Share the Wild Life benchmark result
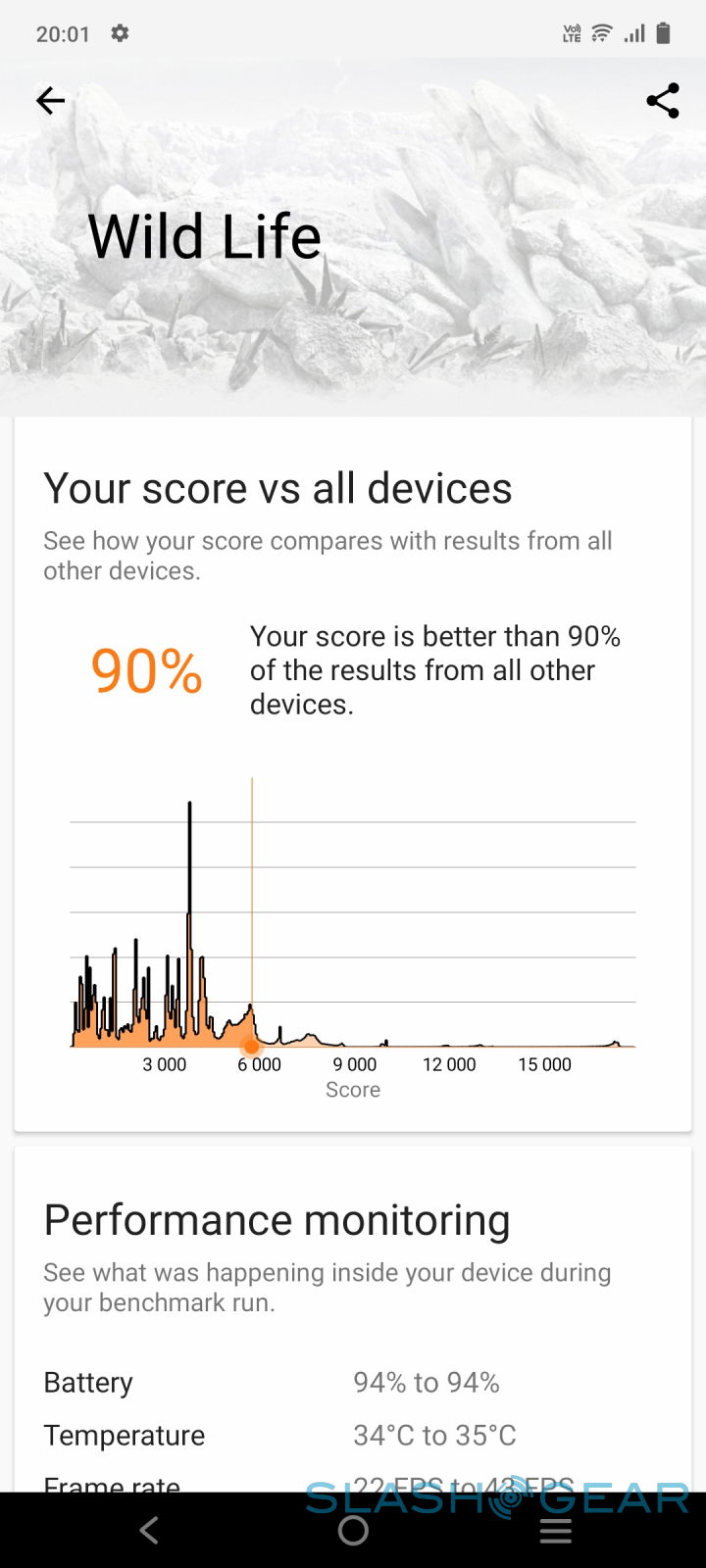This screenshot has height=1568, width=706. 663,100
